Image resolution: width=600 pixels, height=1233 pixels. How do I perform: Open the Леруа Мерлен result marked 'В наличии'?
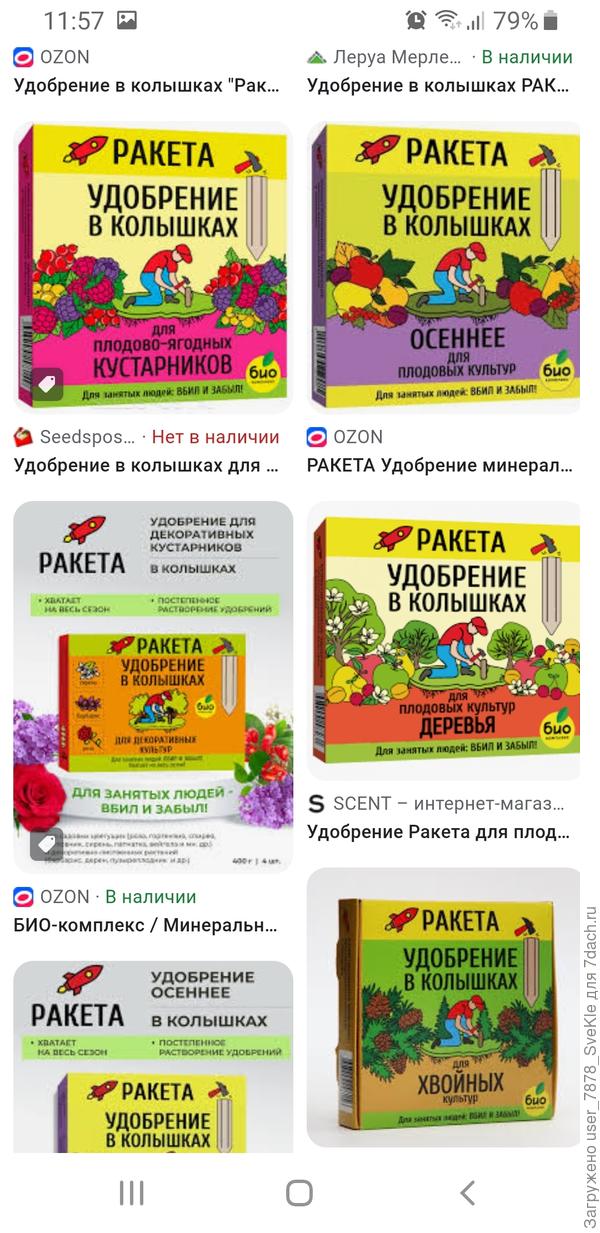tap(439, 86)
